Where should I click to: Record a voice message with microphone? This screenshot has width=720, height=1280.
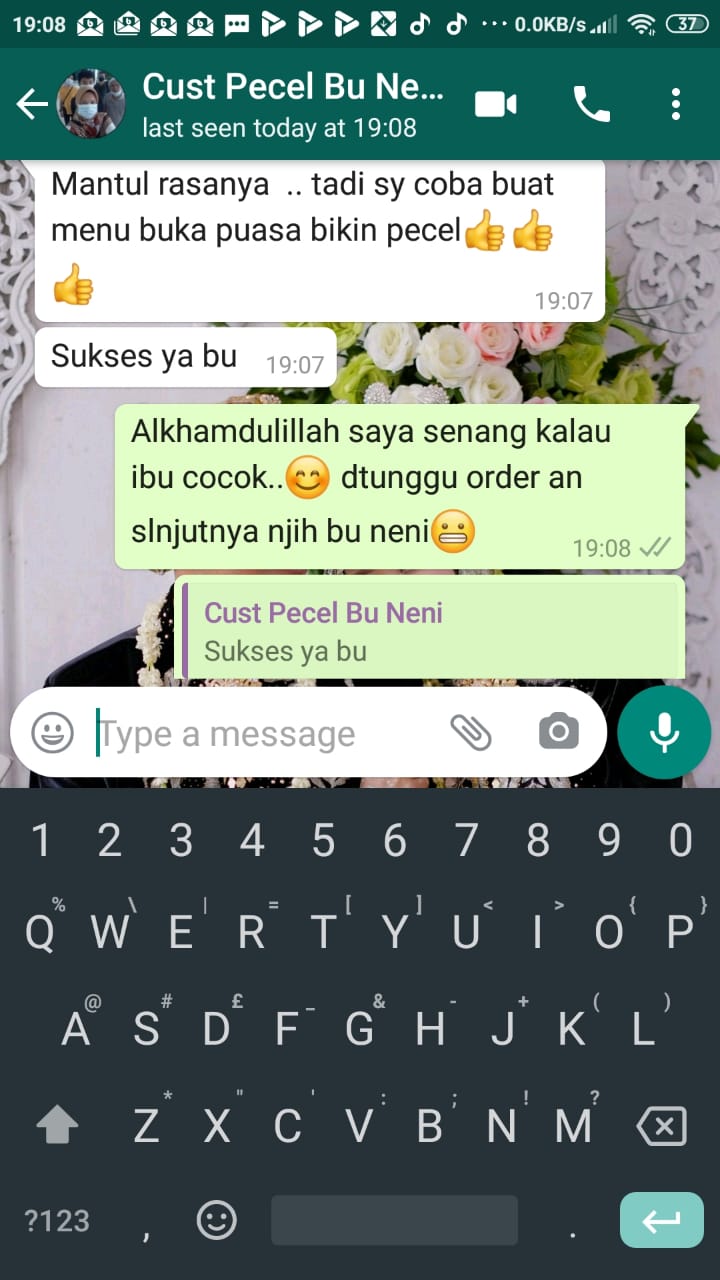pyautogui.click(x=664, y=733)
